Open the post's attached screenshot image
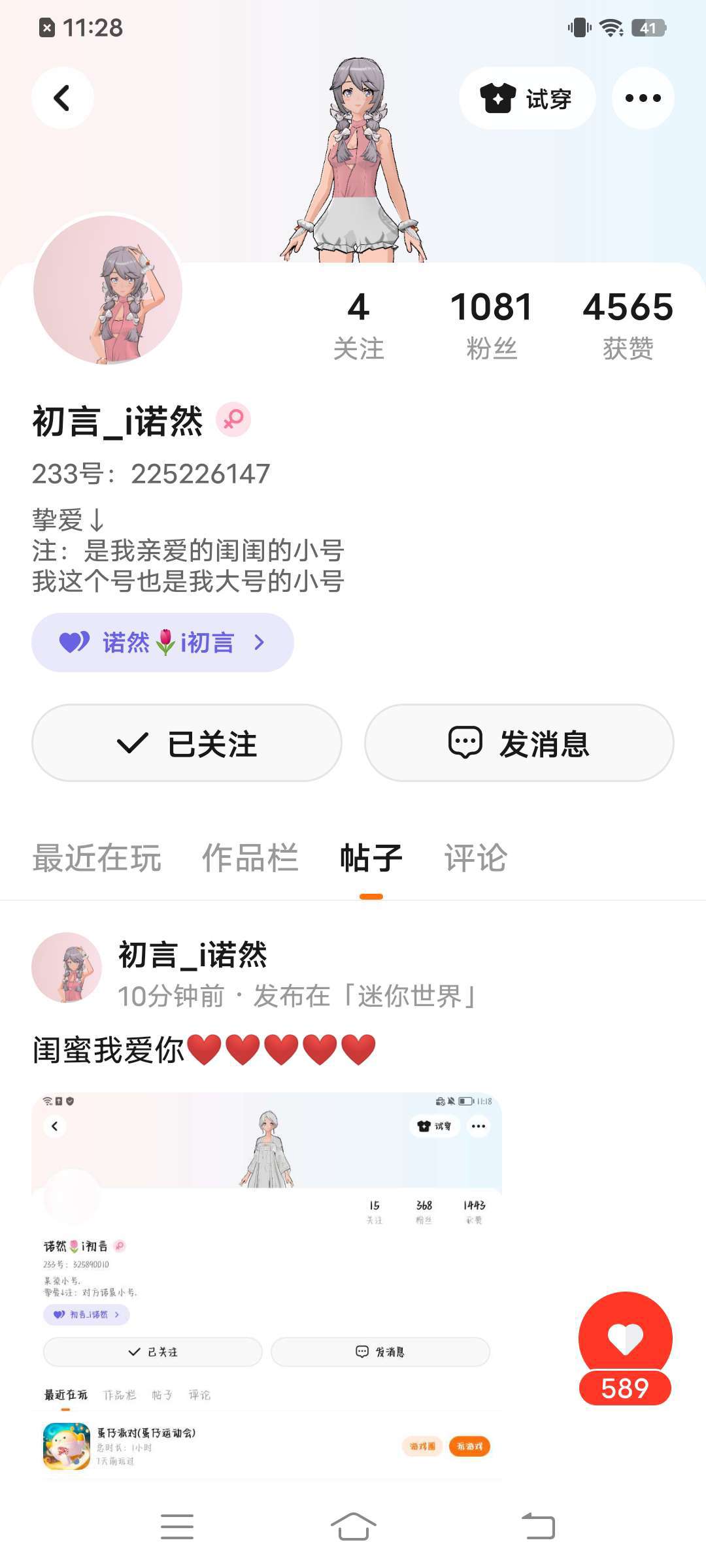 (x=267, y=1284)
